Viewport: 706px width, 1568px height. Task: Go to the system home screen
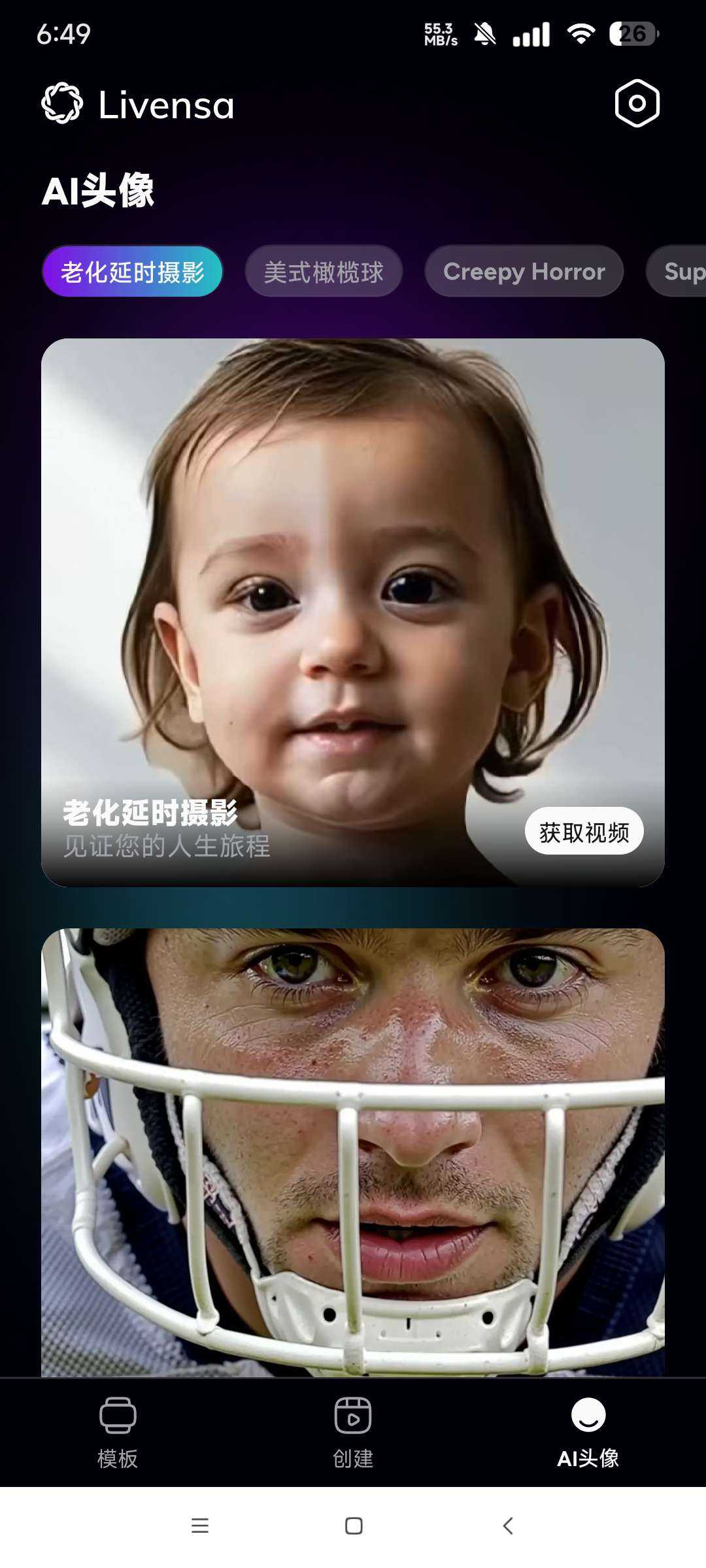(x=354, y=1526)
